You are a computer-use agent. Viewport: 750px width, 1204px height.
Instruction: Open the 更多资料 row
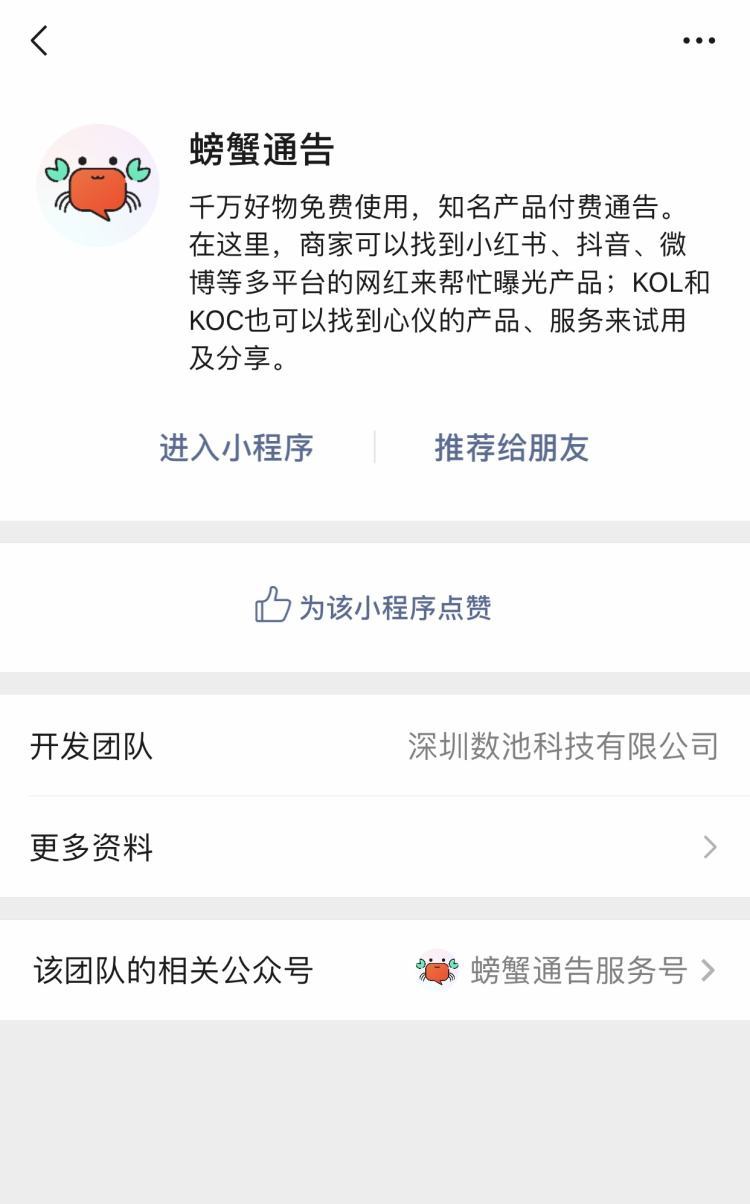click(x=374, y=848)
